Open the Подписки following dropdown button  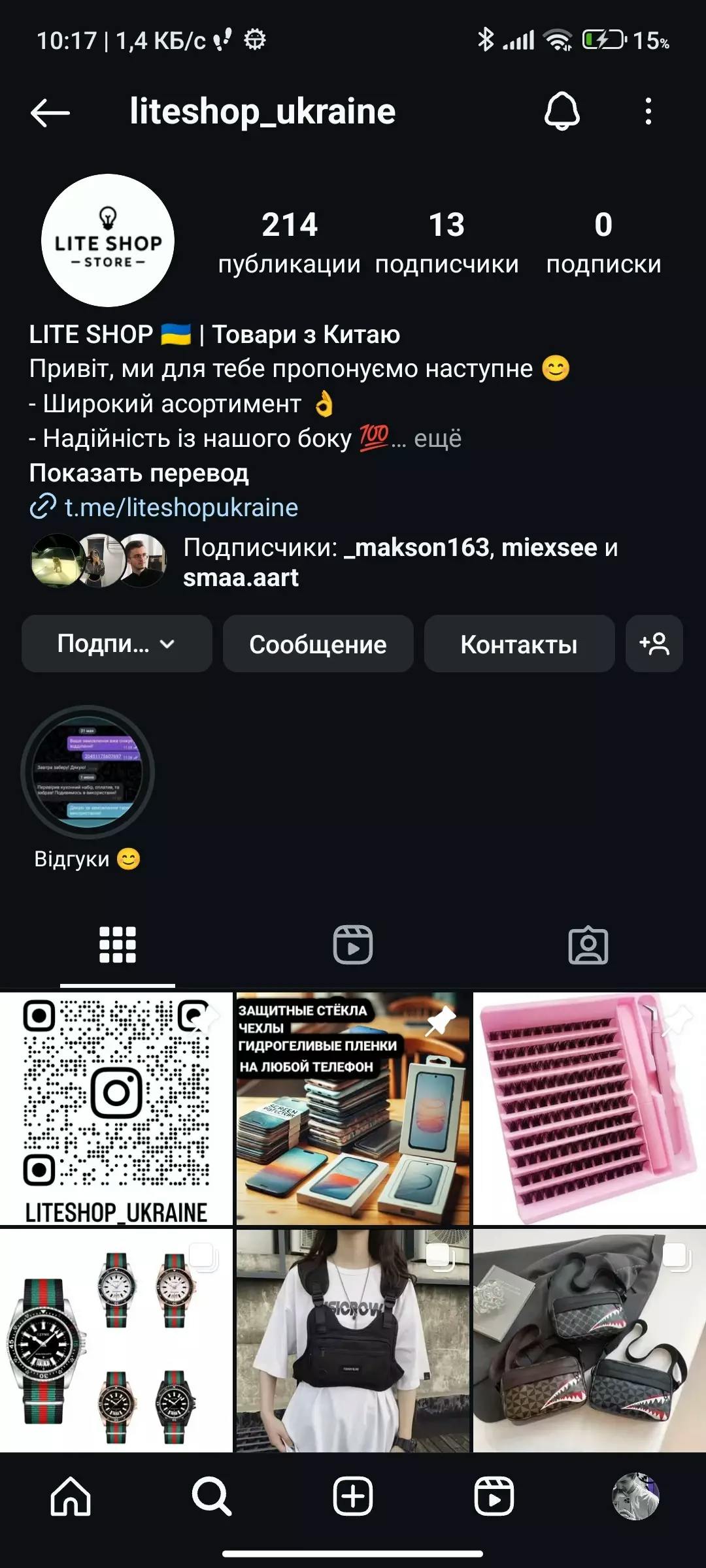point(116,644)
